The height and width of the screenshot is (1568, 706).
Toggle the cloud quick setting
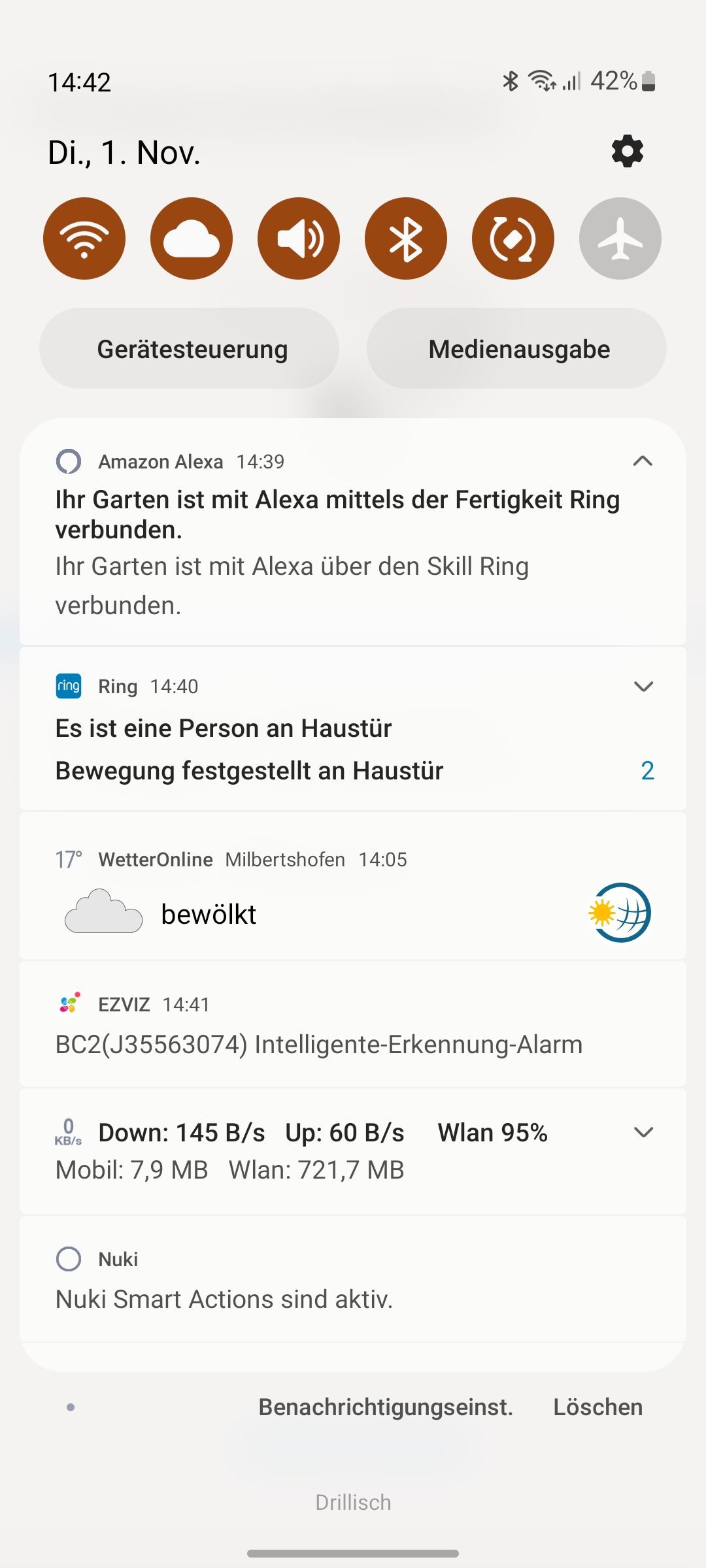pos(192,238)
